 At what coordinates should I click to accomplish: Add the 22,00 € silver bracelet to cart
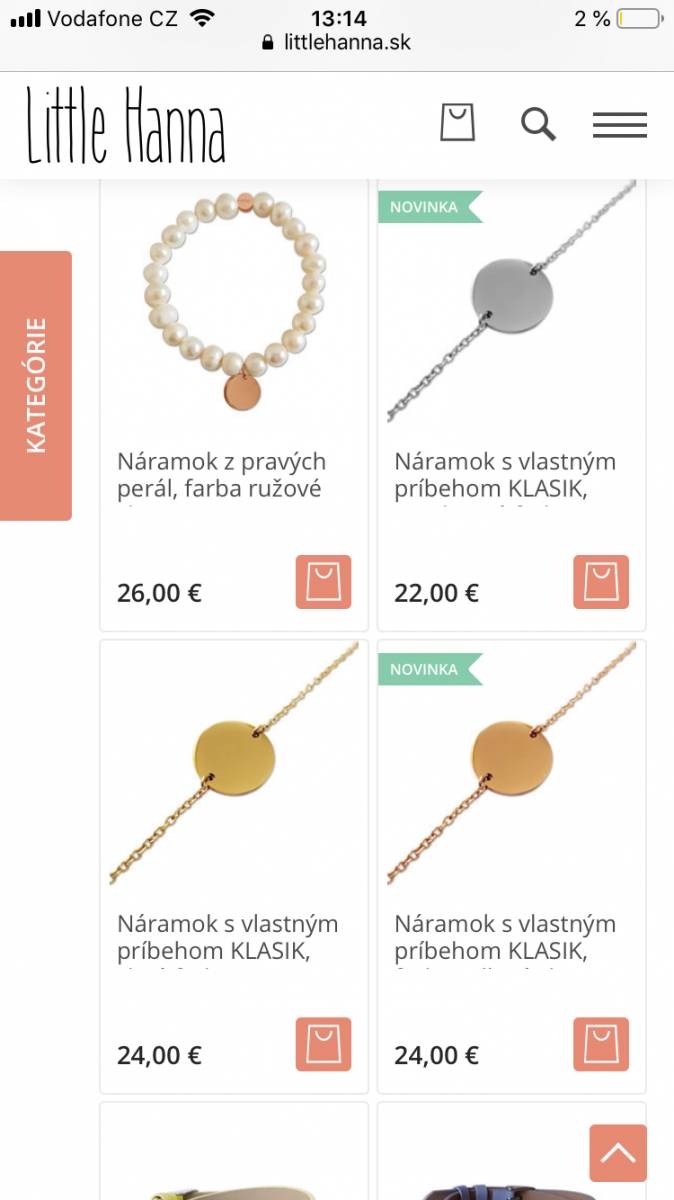(601, 582)
